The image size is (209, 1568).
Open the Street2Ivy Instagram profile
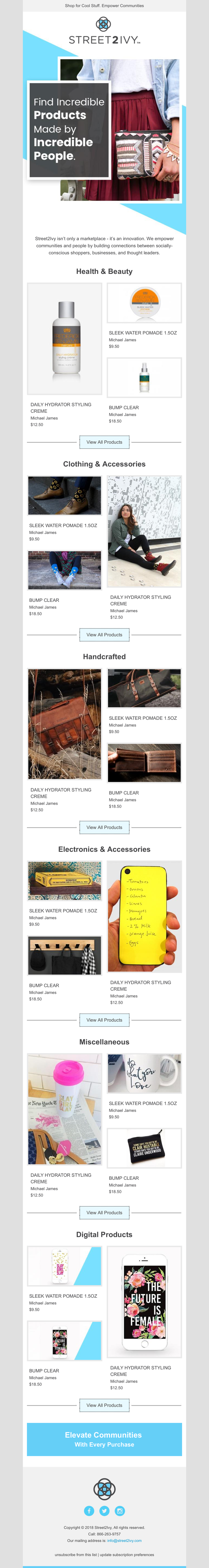(120, 1511)
